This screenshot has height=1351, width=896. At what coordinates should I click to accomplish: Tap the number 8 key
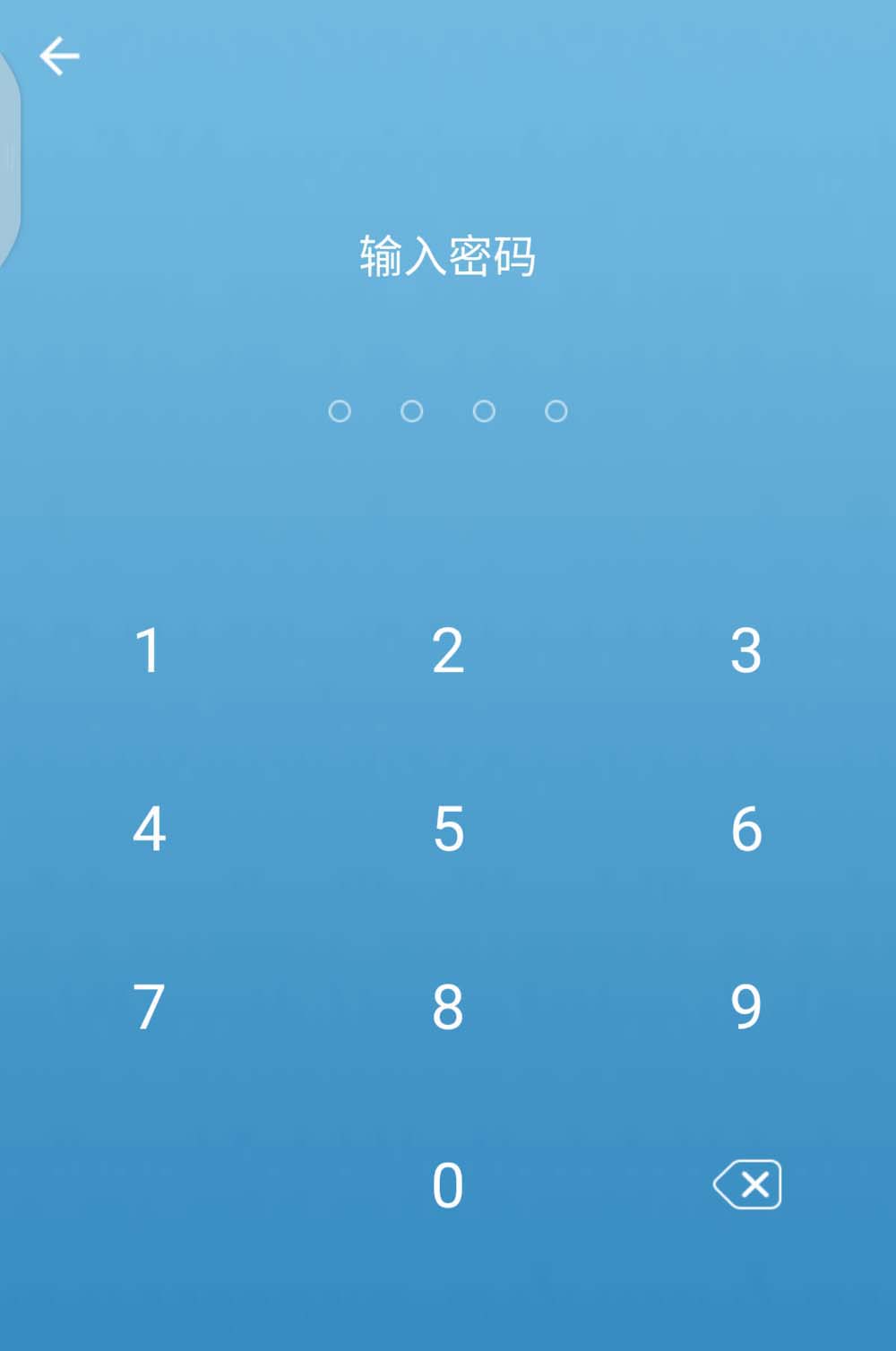[x=448, y=1006]
